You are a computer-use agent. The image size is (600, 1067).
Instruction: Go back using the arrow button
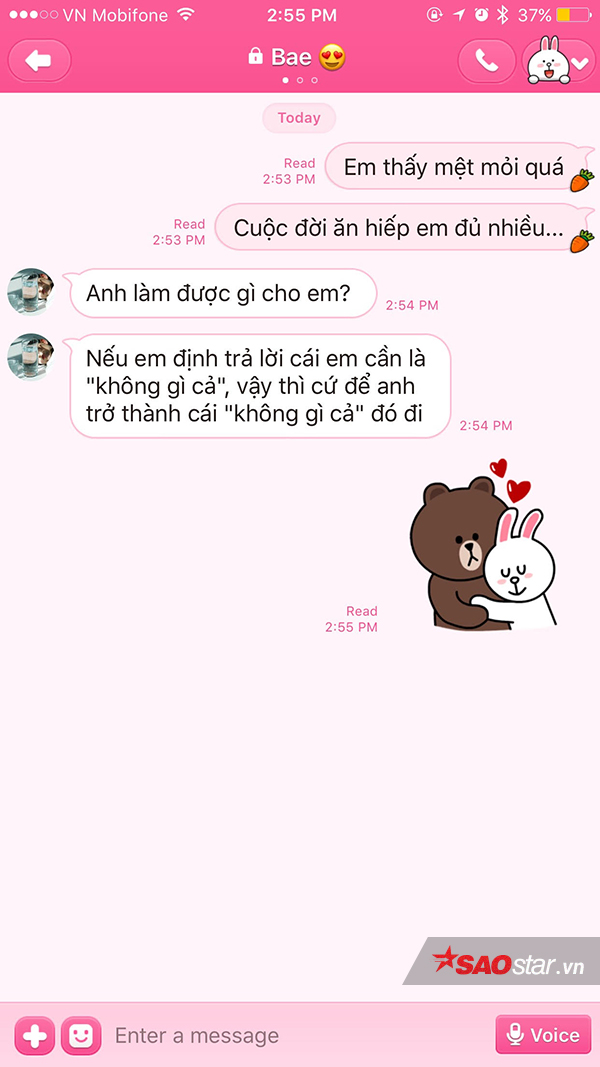coord(39,61)
